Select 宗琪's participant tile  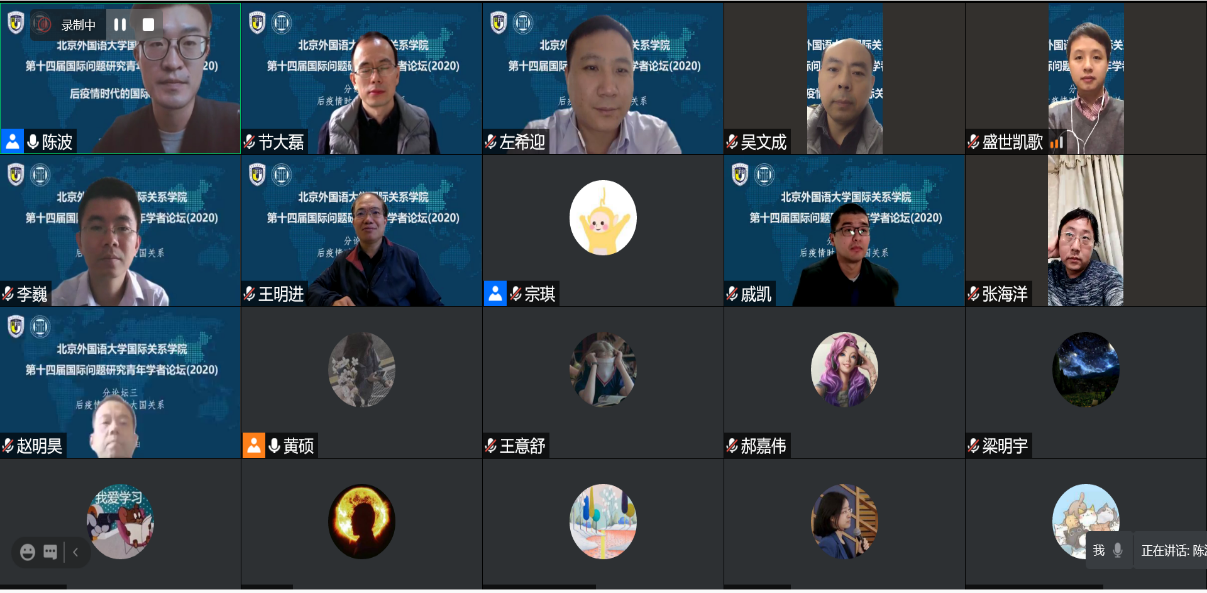point(603,230)
